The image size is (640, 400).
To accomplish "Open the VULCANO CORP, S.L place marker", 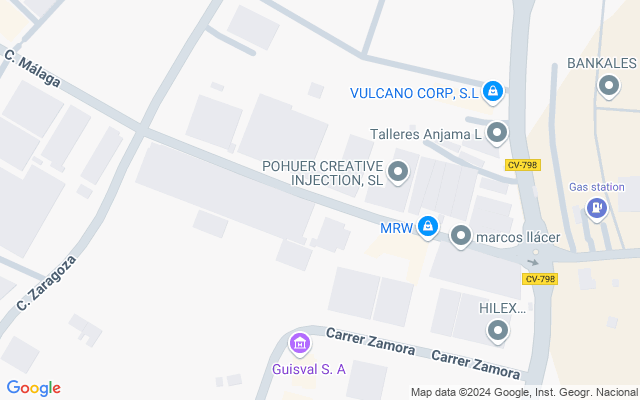I will (x=492, y=93).
